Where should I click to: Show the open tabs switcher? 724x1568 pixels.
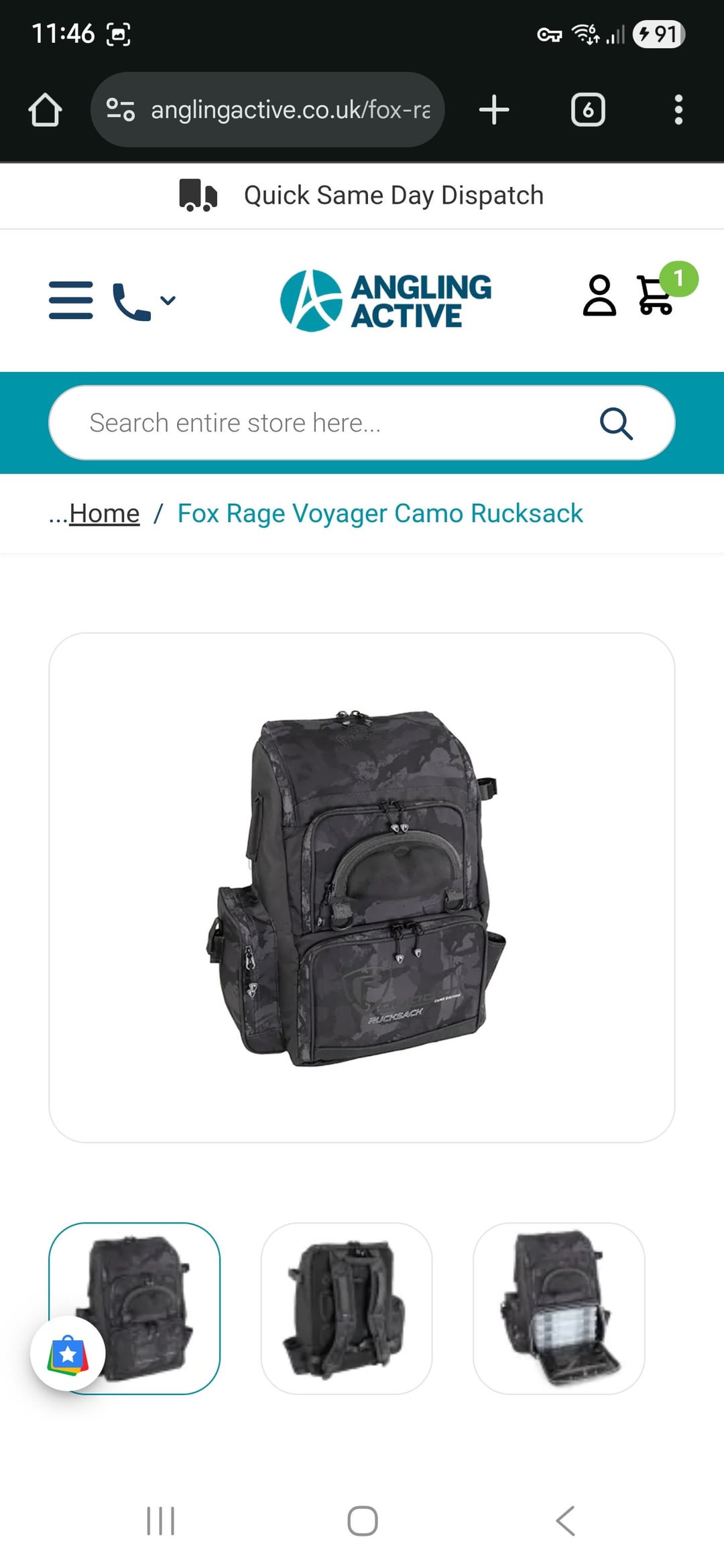pos(587,110)
